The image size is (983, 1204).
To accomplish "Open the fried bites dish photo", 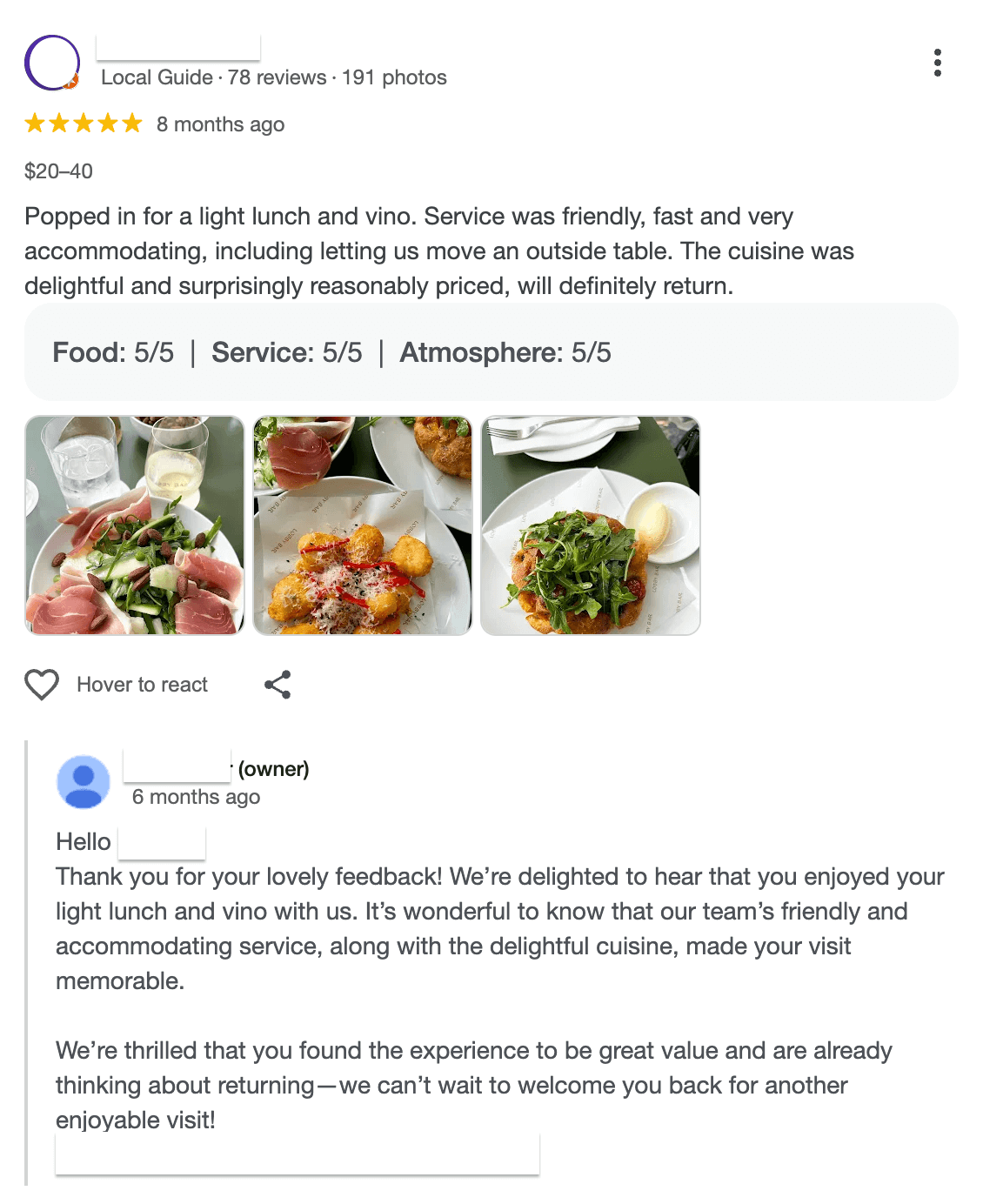I will [x=363, y=525].
